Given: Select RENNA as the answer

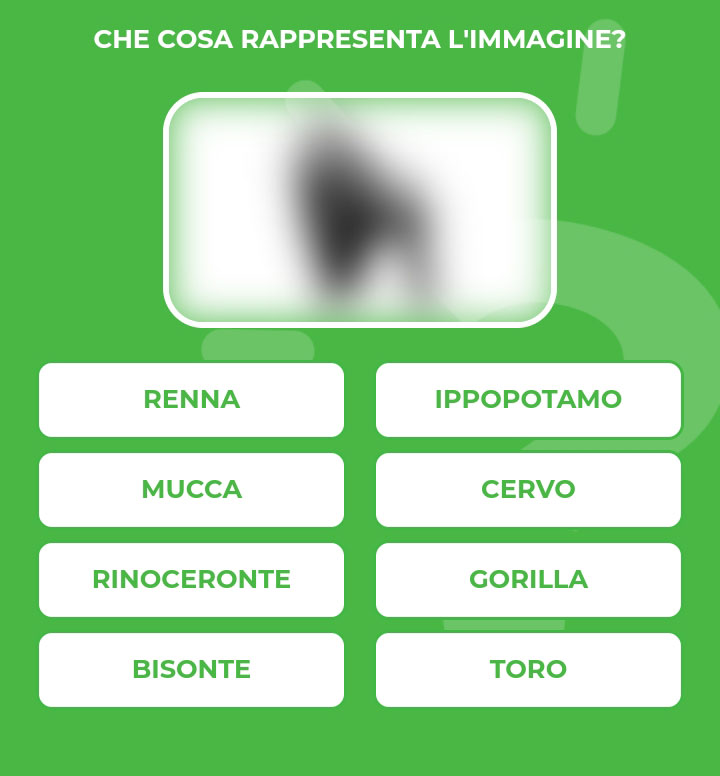Looking at the screenshot, I should click(x=191, y=400).
